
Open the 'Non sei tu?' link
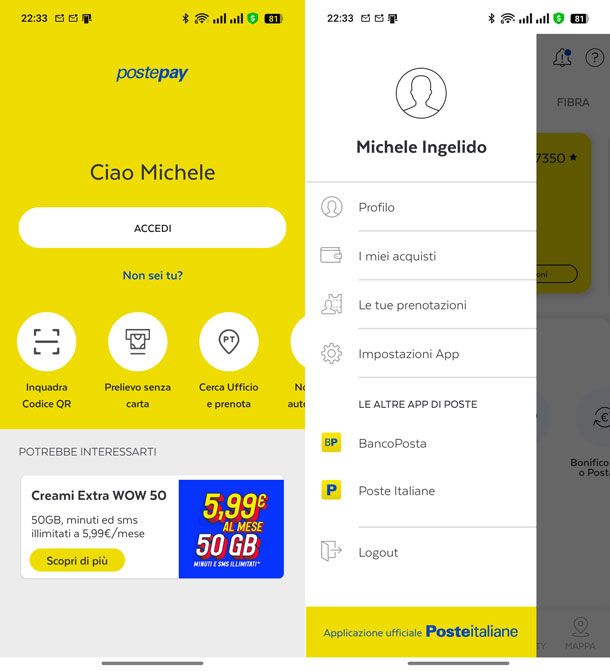152,275
